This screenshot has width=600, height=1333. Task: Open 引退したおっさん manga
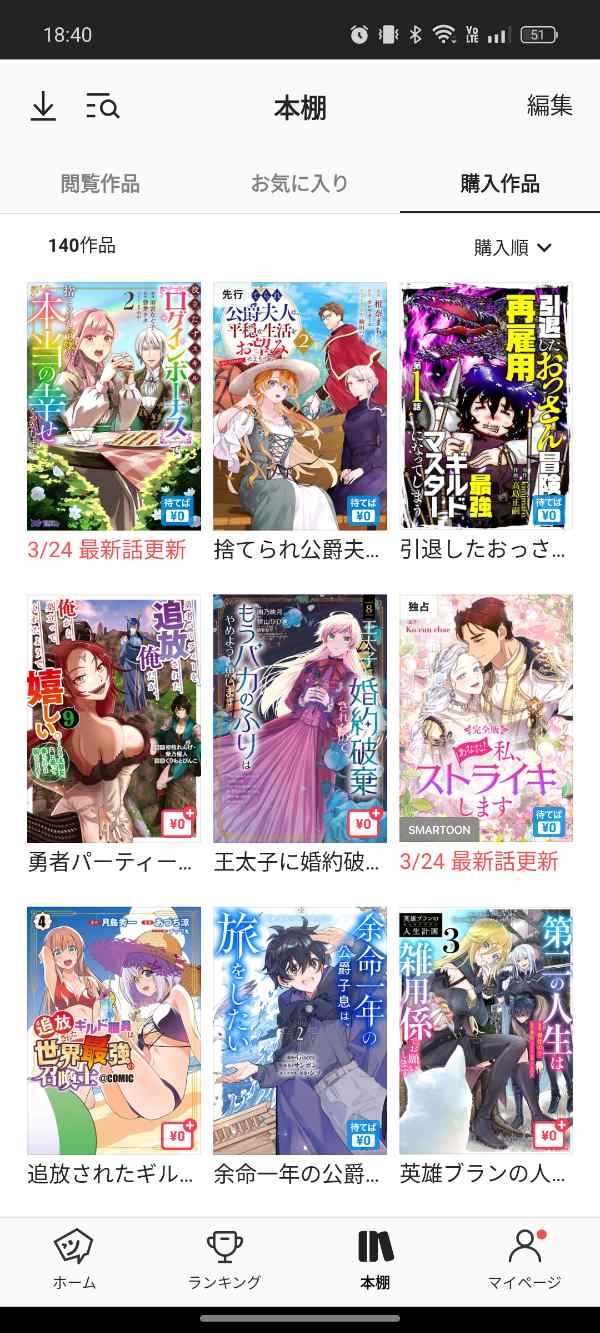pos(486,406)
